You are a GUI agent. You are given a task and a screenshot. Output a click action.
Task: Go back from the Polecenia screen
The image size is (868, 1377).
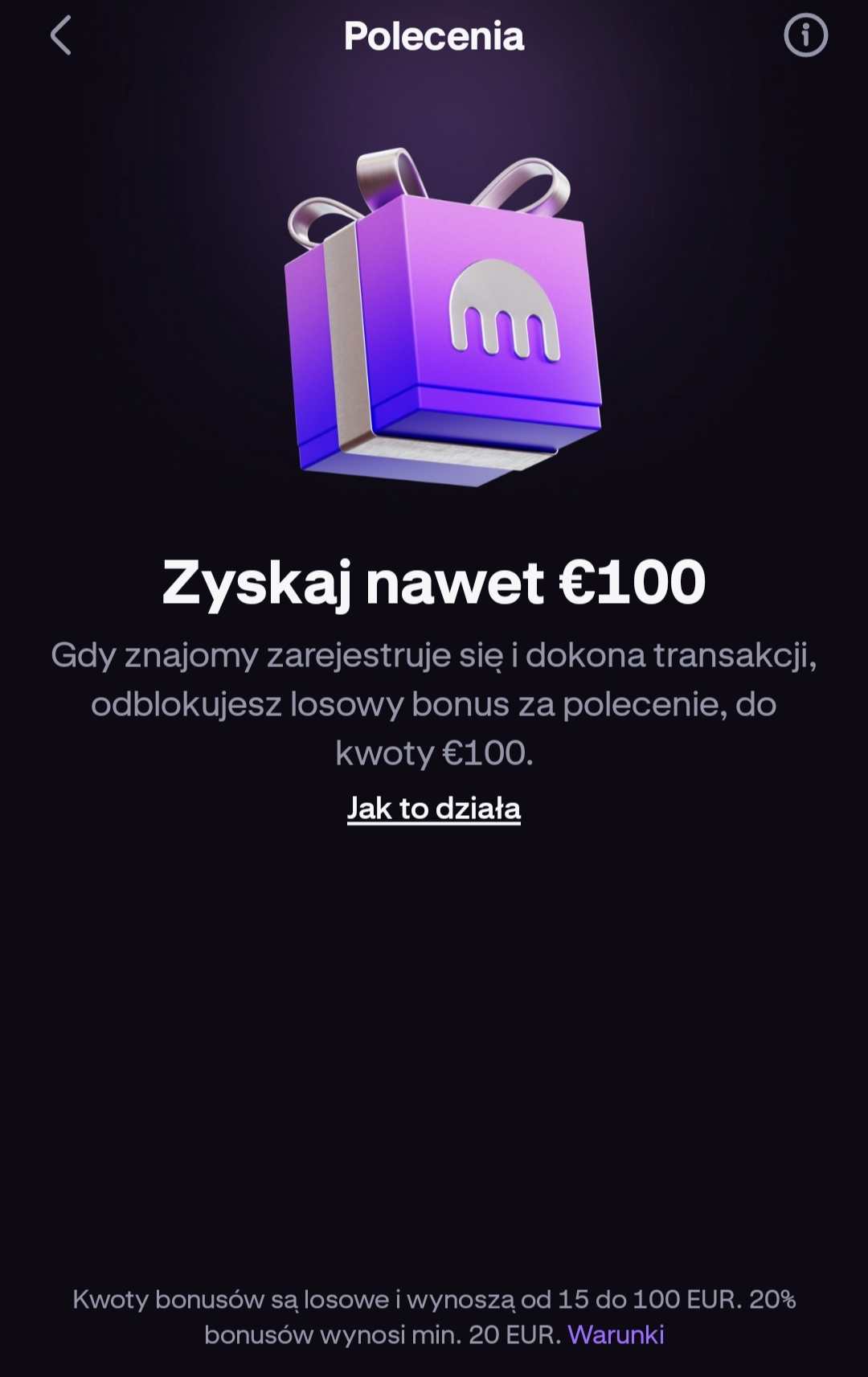point(61,36)
